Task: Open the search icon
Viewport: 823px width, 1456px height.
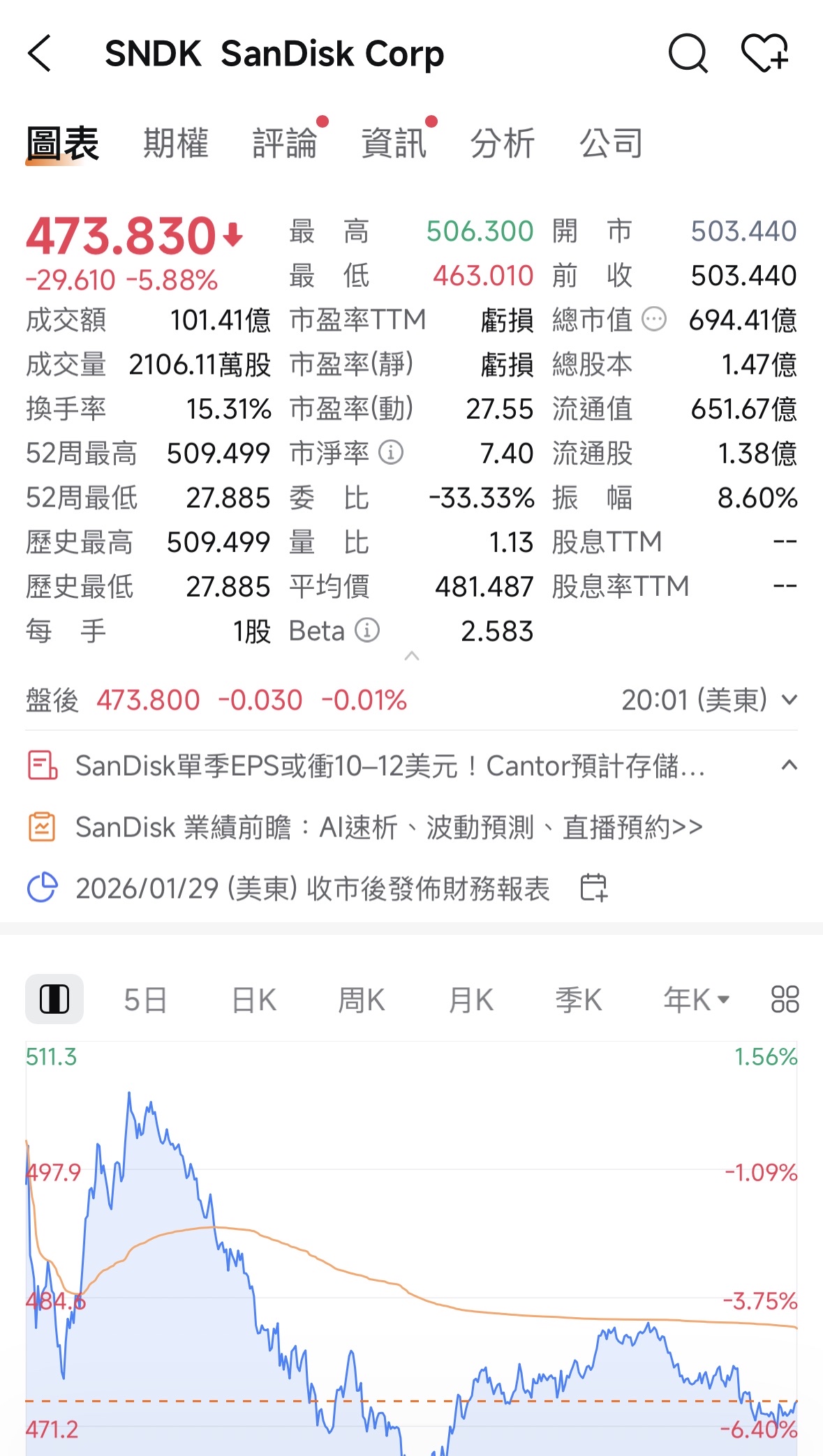Action: tap(688, 54)
